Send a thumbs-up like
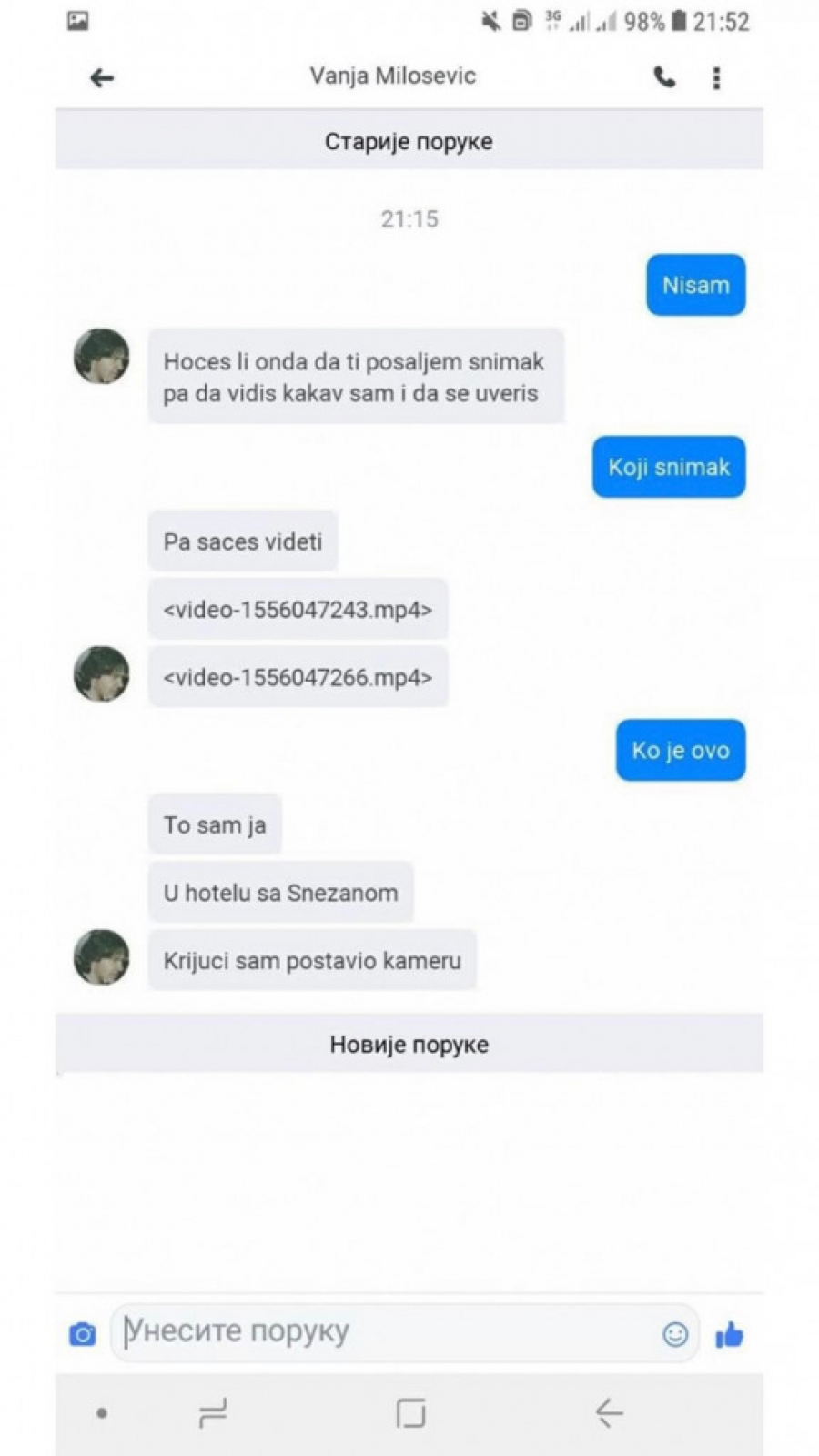 [729, 1335]
